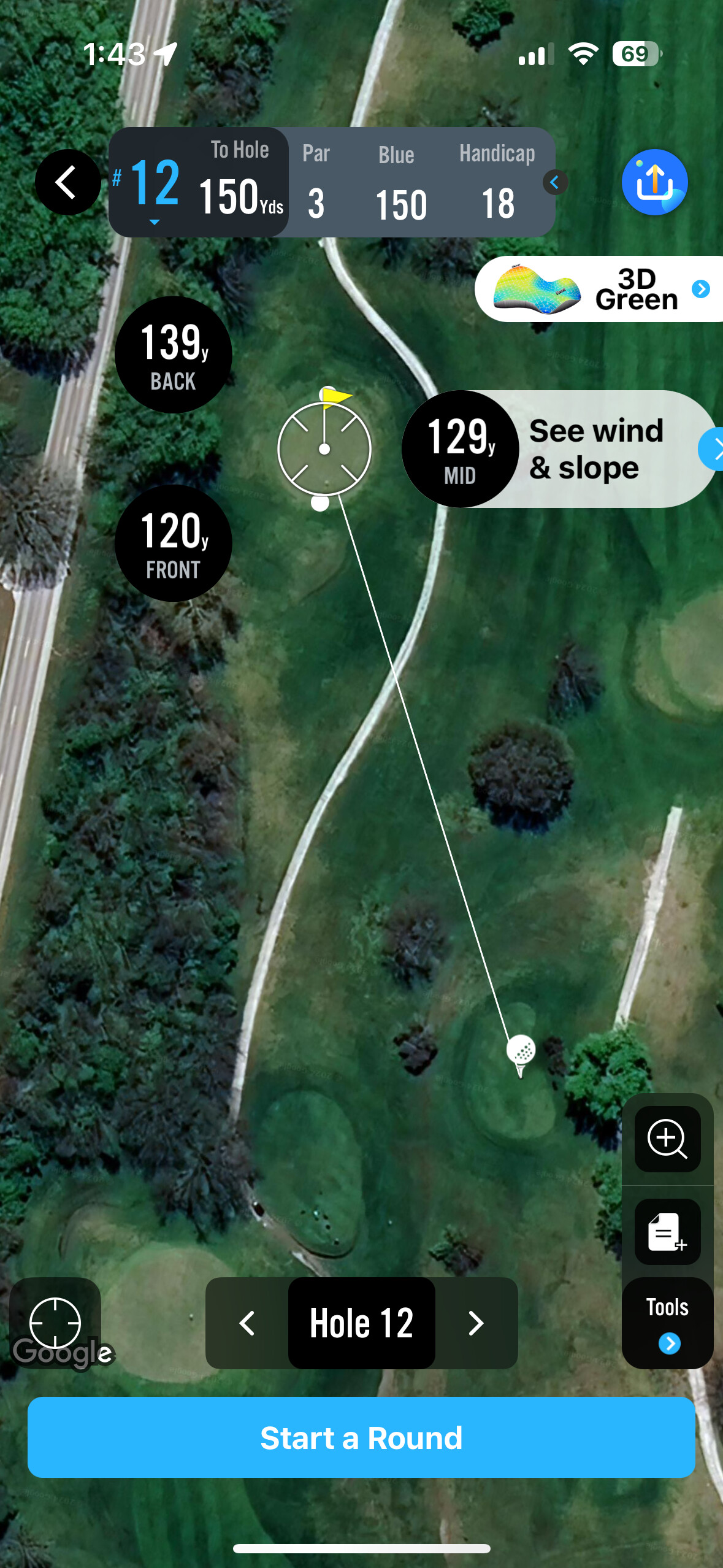Start a Round
The height and width of the screenshot is (1568, 723).
[361, 1437]
